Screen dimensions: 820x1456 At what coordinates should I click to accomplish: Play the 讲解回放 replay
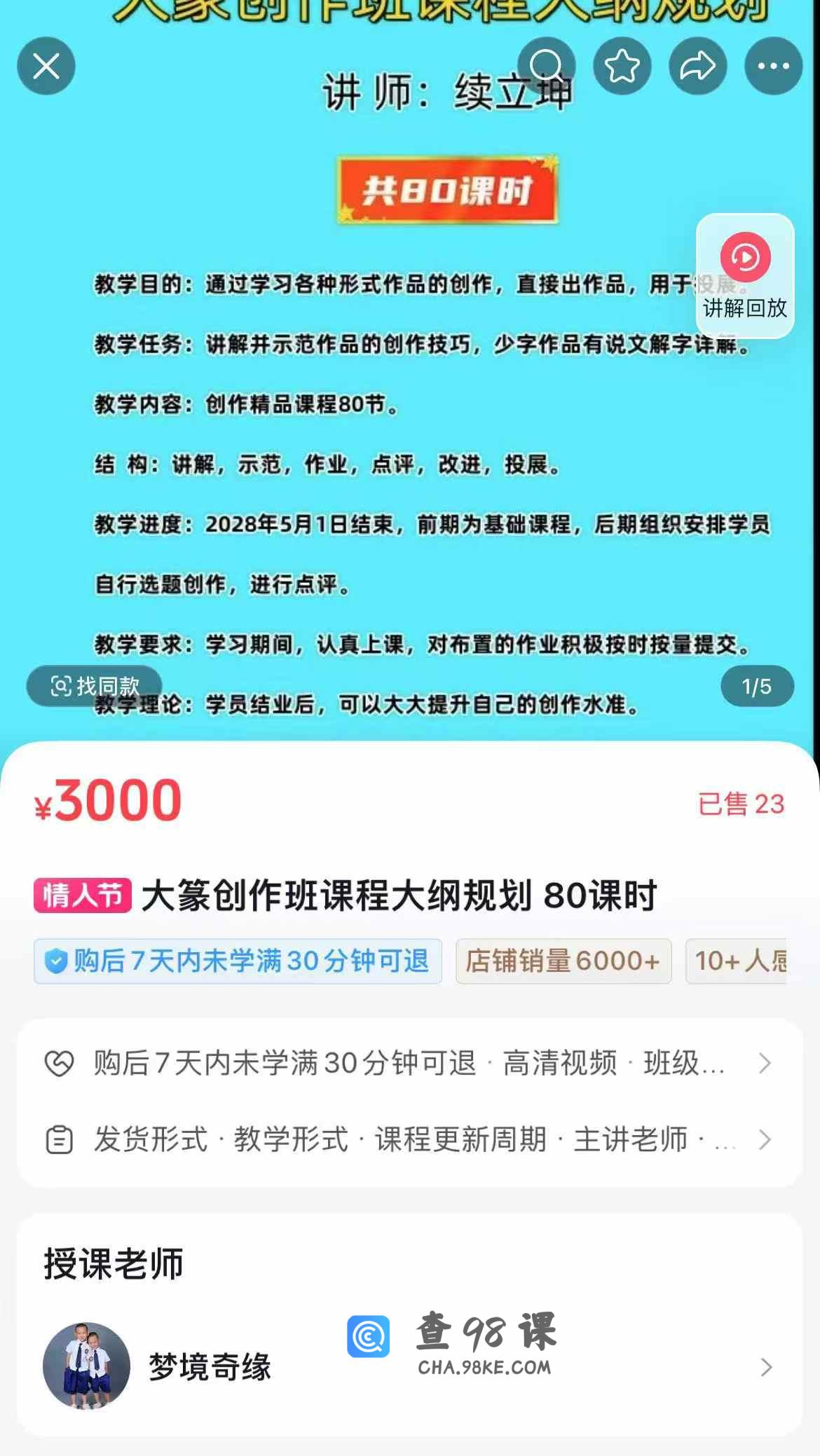[745, 275]
